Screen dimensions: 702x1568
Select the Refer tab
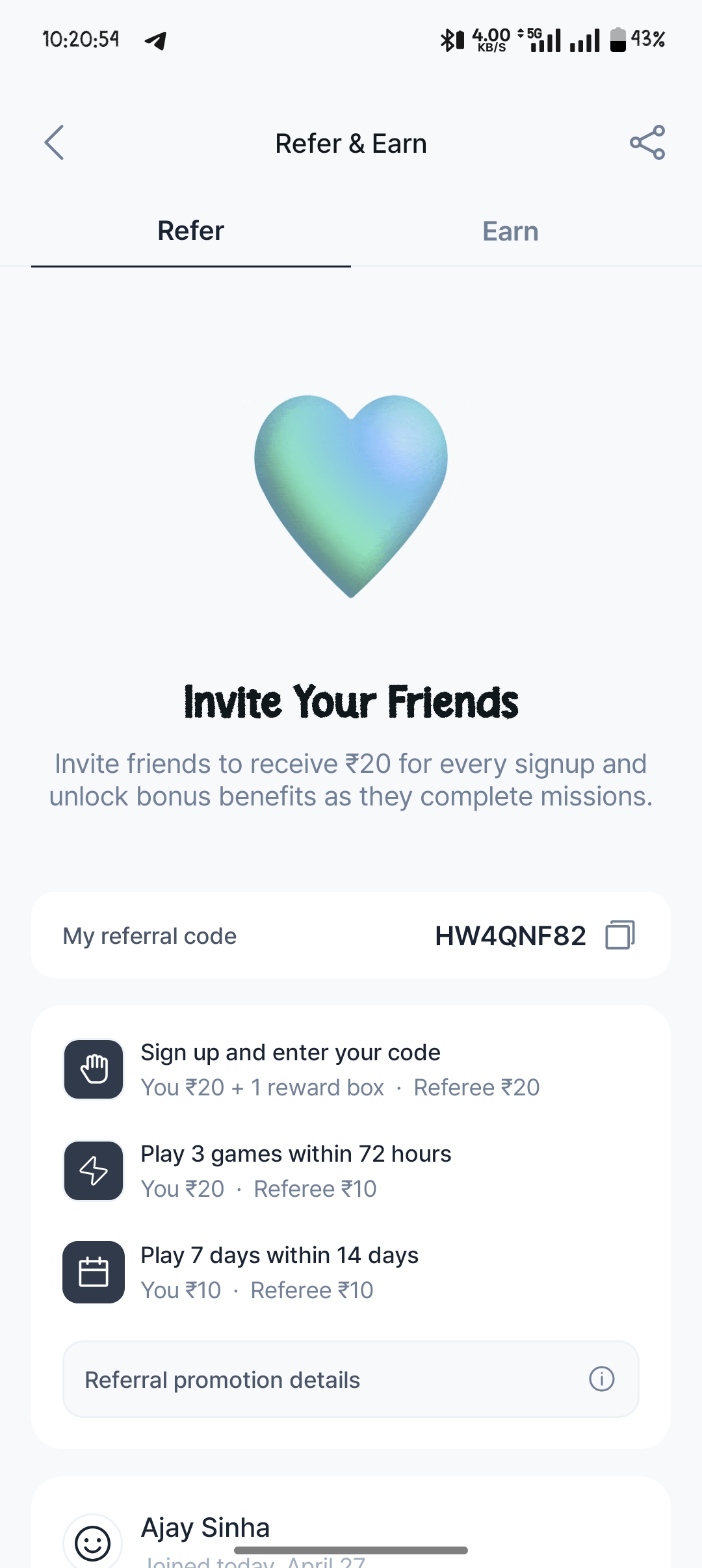(x=190, y=231)
